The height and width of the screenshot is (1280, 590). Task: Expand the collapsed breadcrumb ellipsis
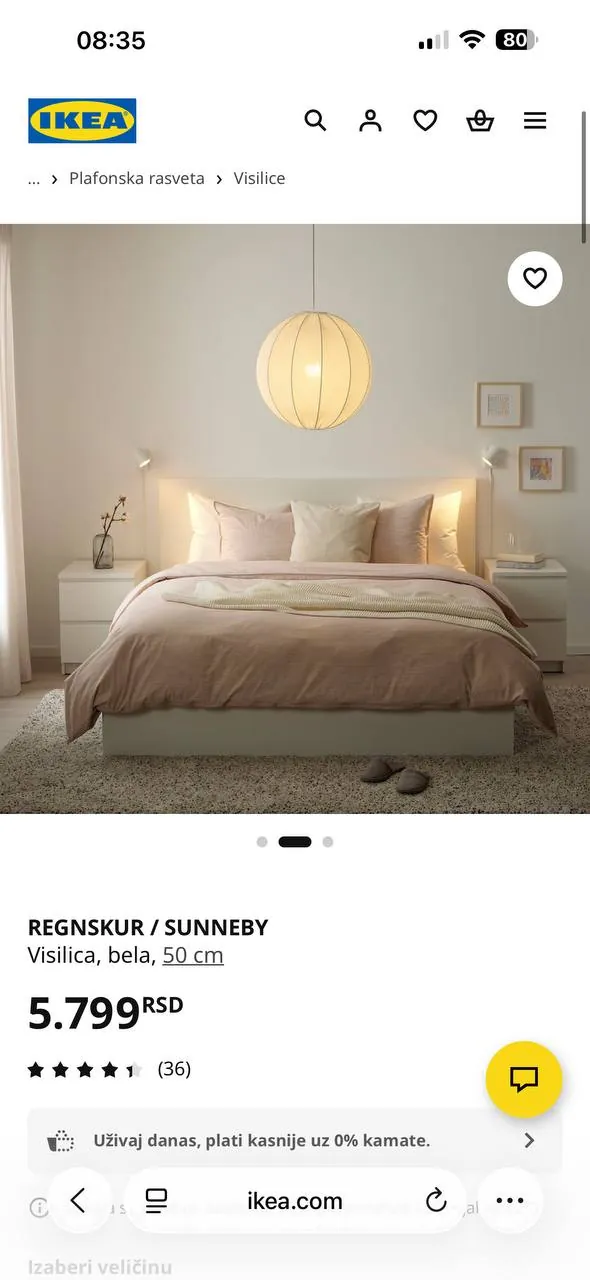coord(34,178)
